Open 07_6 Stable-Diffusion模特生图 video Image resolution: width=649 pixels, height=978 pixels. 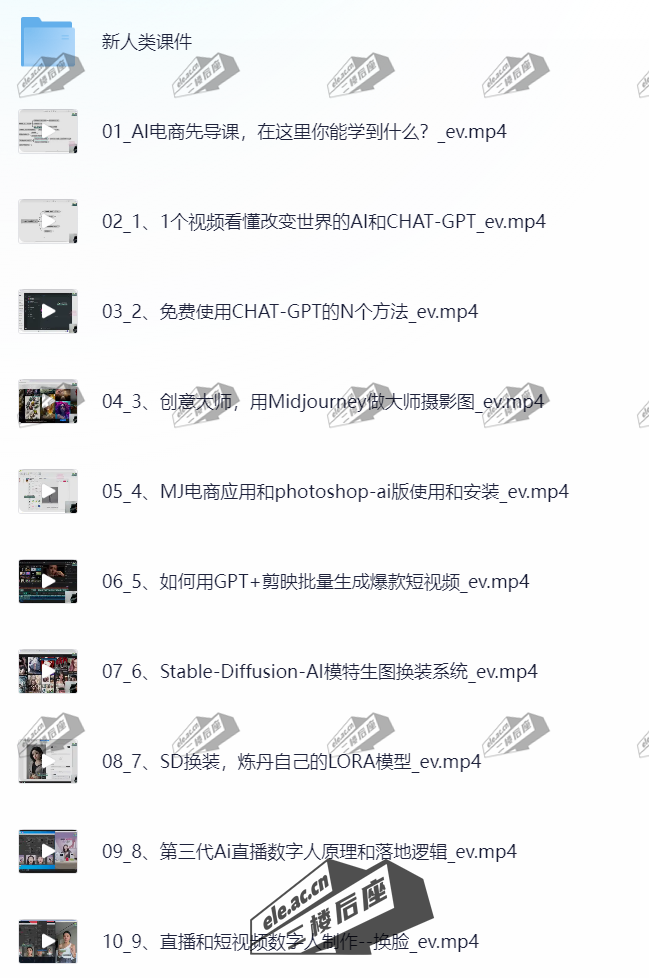tap(319, 671)
